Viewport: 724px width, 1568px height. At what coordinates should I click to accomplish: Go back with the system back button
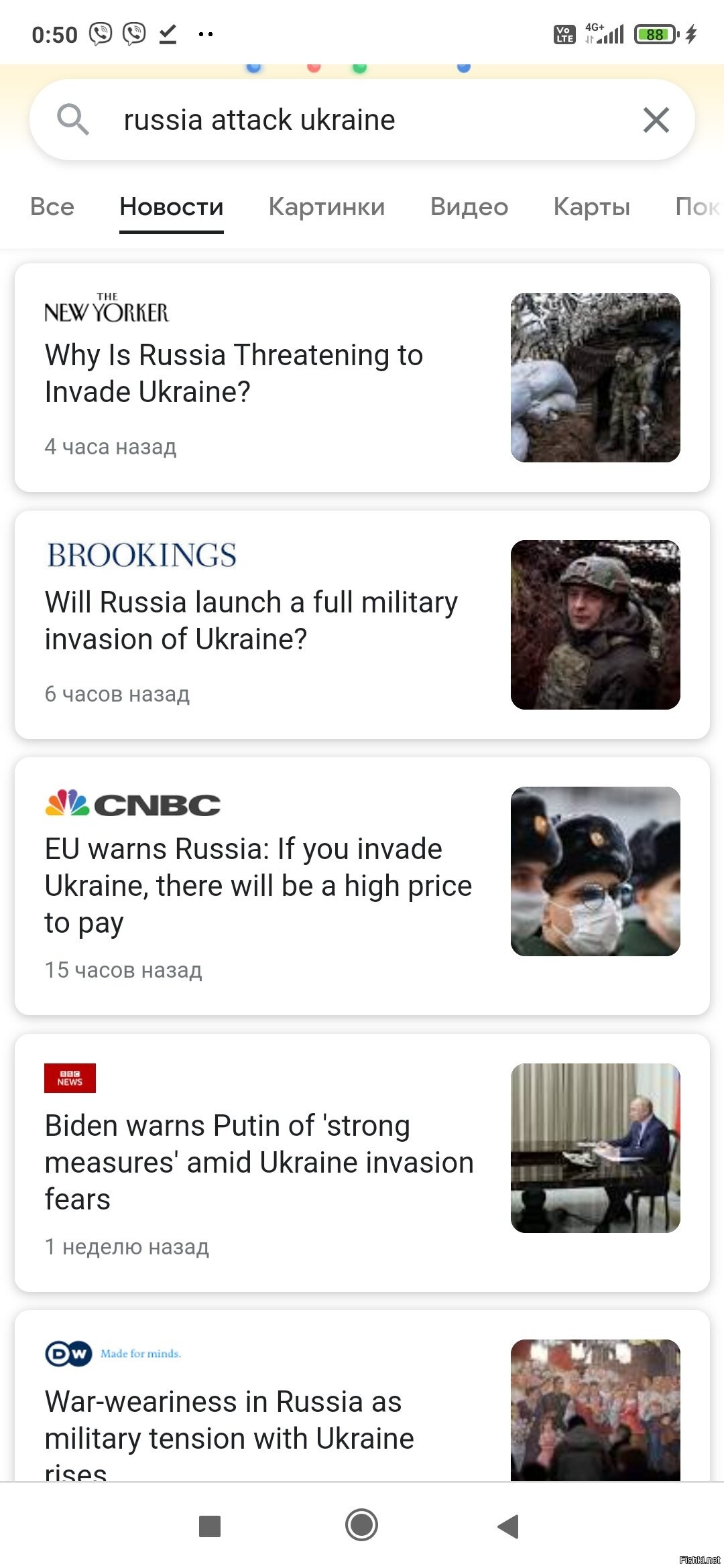click(508, 1526)
